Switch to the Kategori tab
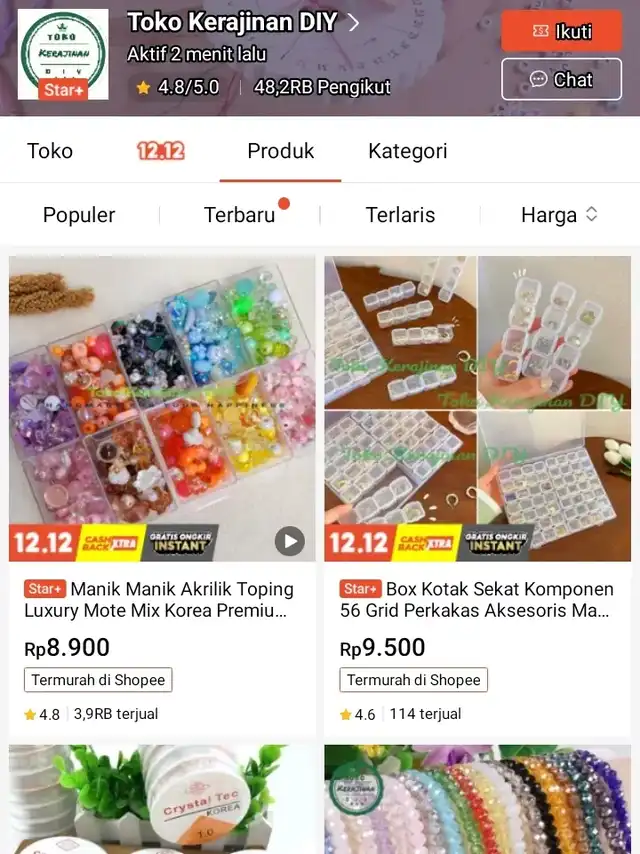The image size is (640, 854). click(407, 151)
